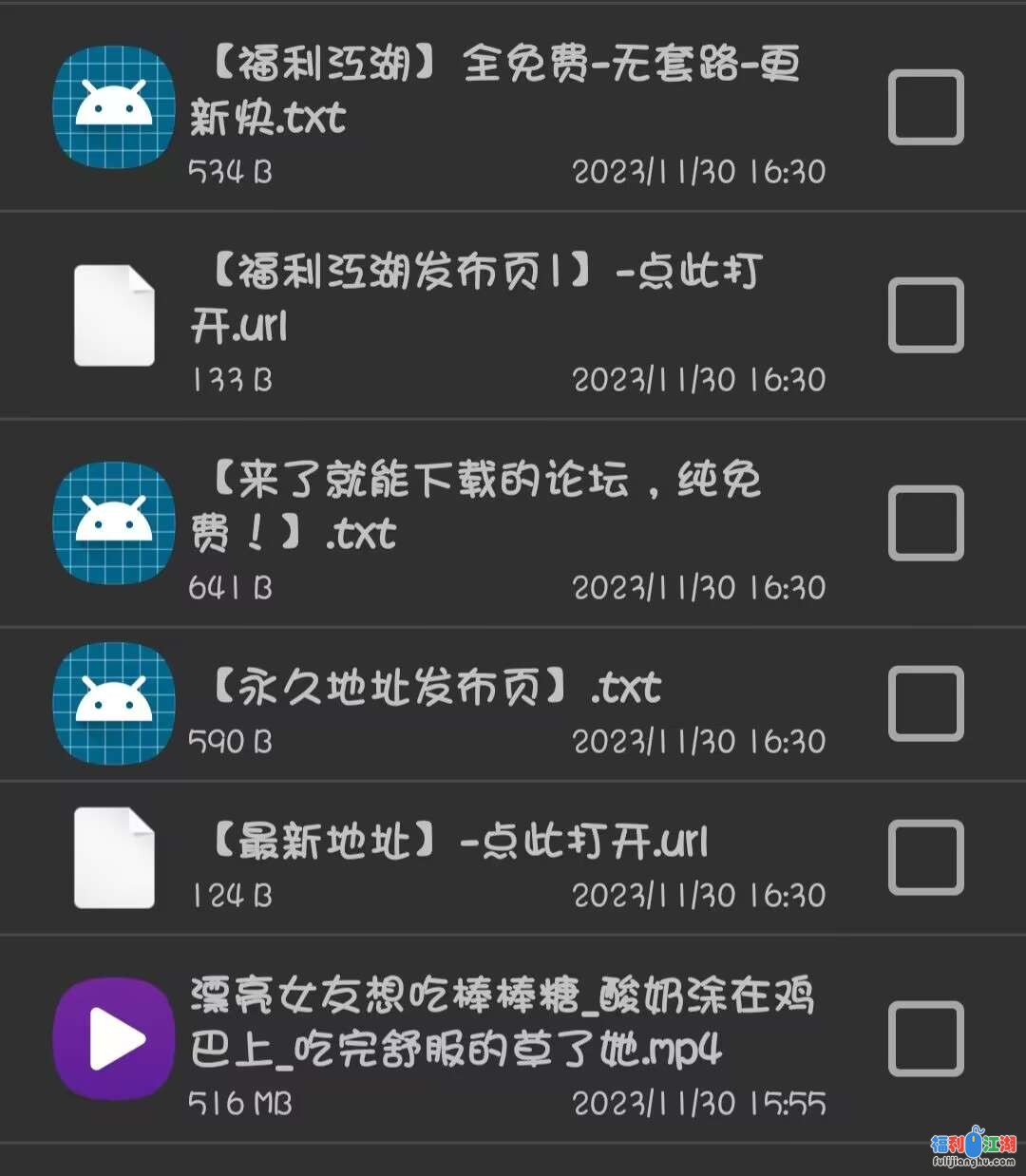
Task: Select the checkbox for the 516 MB video
Action: pyautogui.click(x=925, y=1038)
